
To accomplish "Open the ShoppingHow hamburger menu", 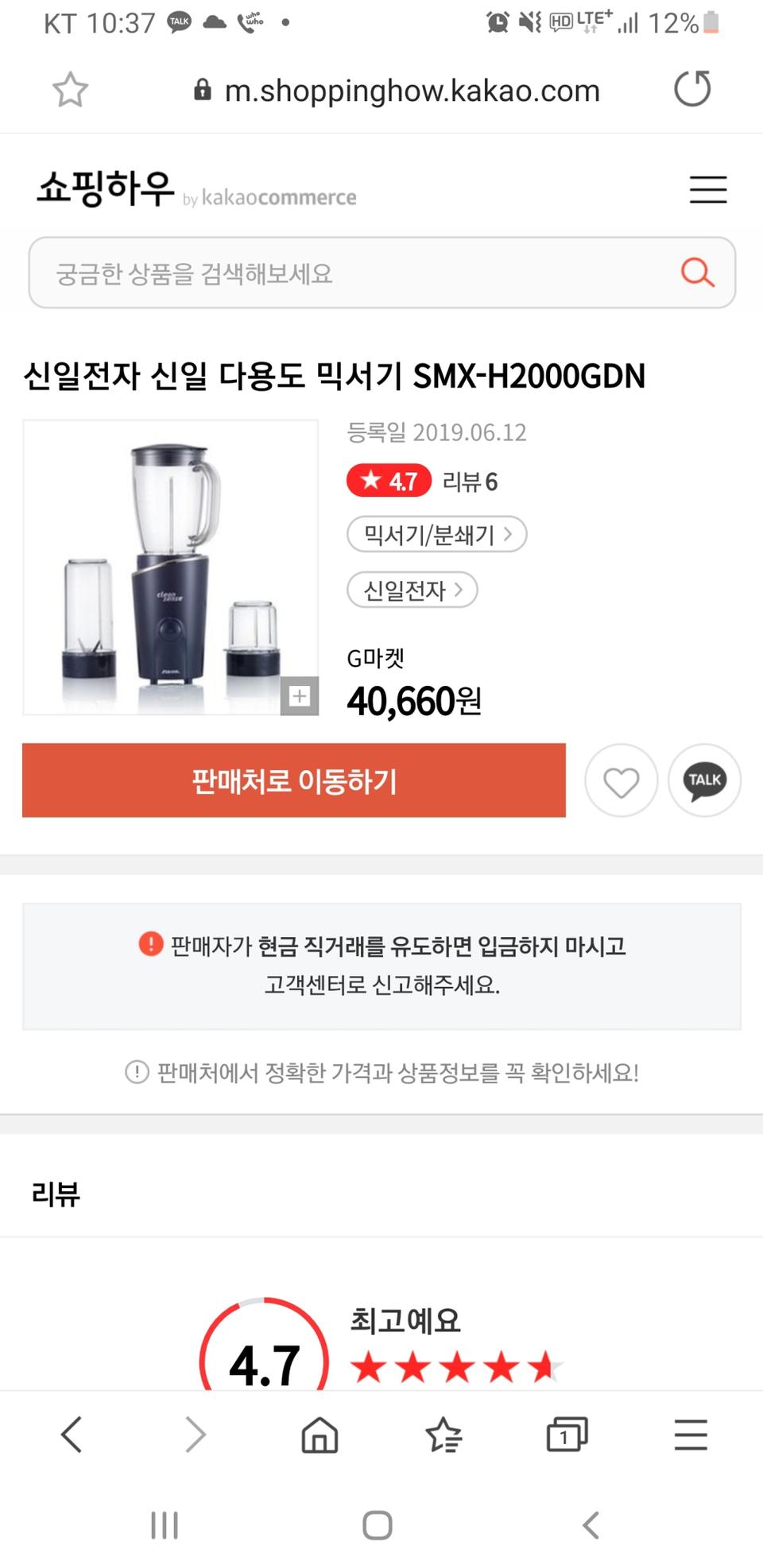I will (x=707, y=191).
